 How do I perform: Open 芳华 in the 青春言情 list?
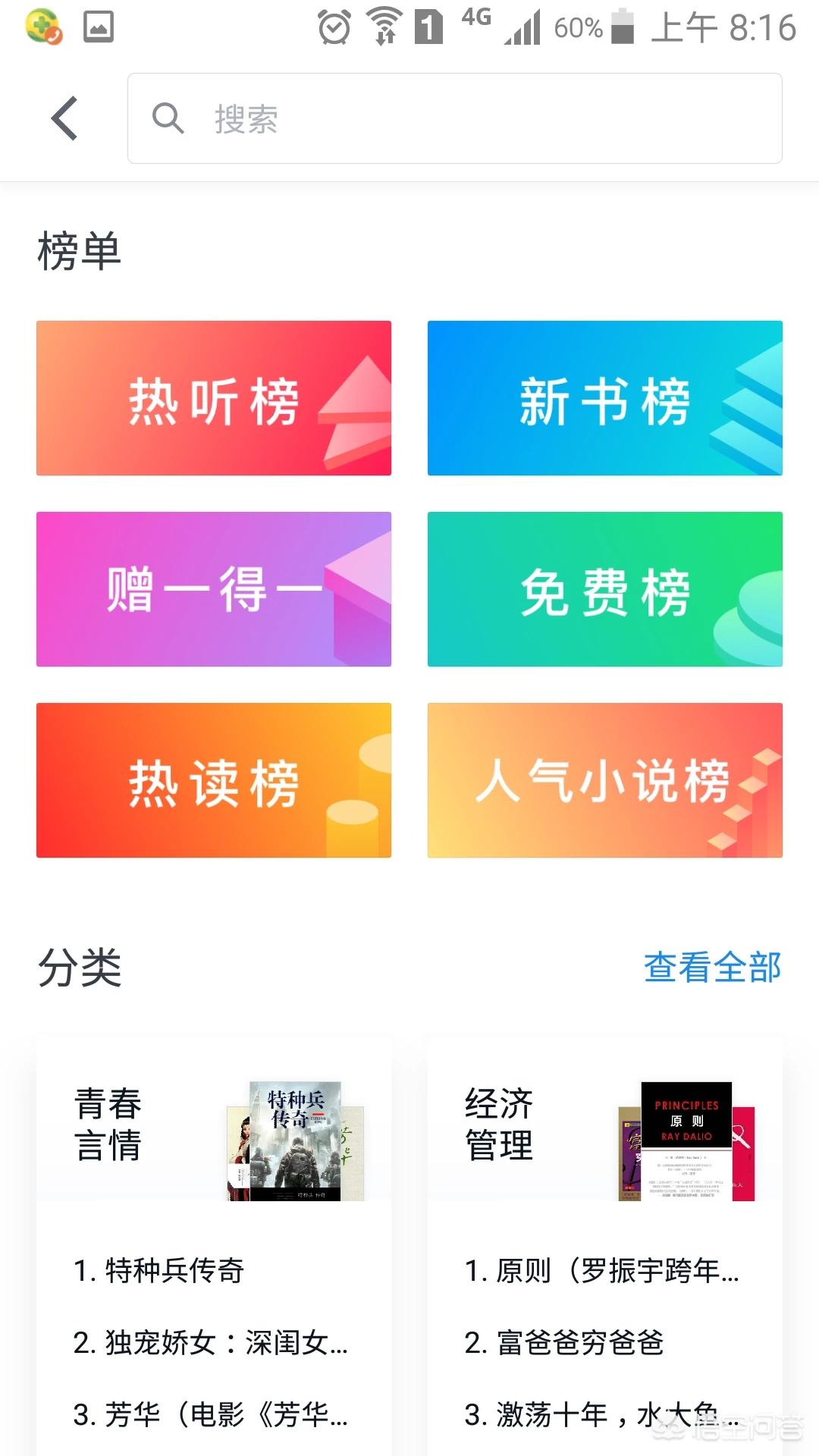(x=211, y=1414)
